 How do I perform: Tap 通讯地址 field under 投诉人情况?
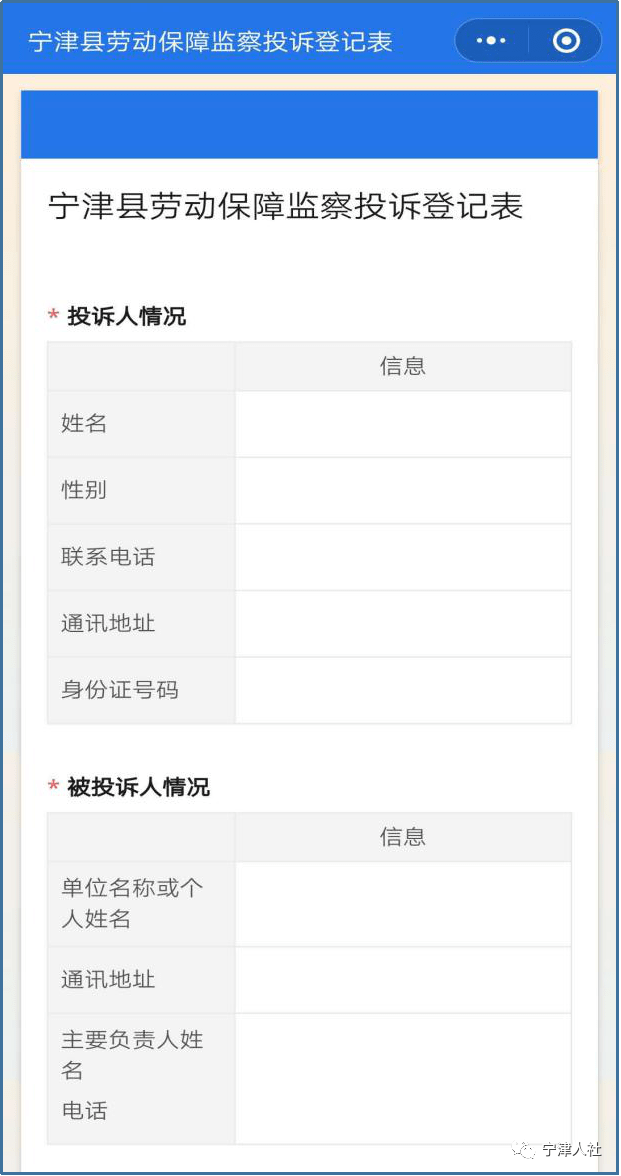click(x=403, y=624)
